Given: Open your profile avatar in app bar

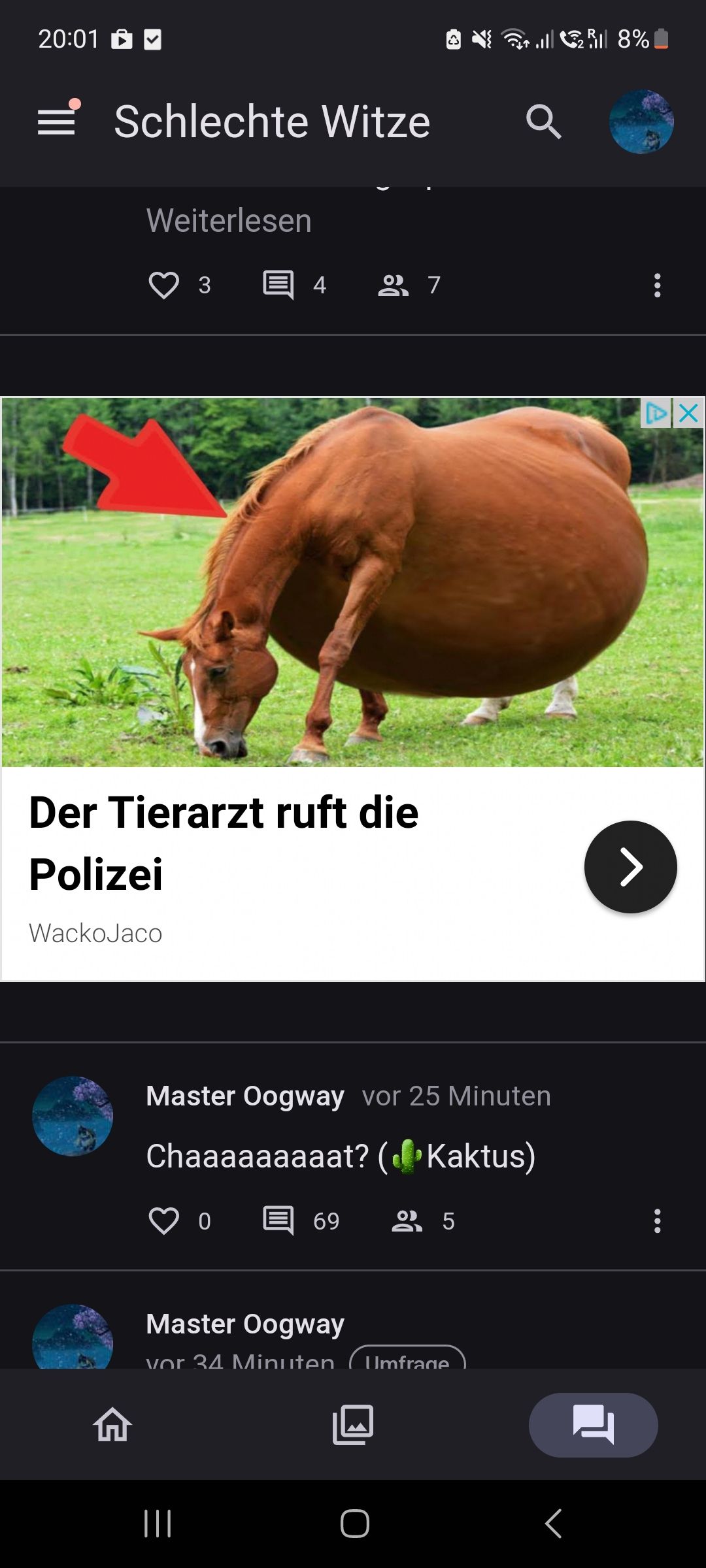Looking at the screenshot, I should click(641, 122).
